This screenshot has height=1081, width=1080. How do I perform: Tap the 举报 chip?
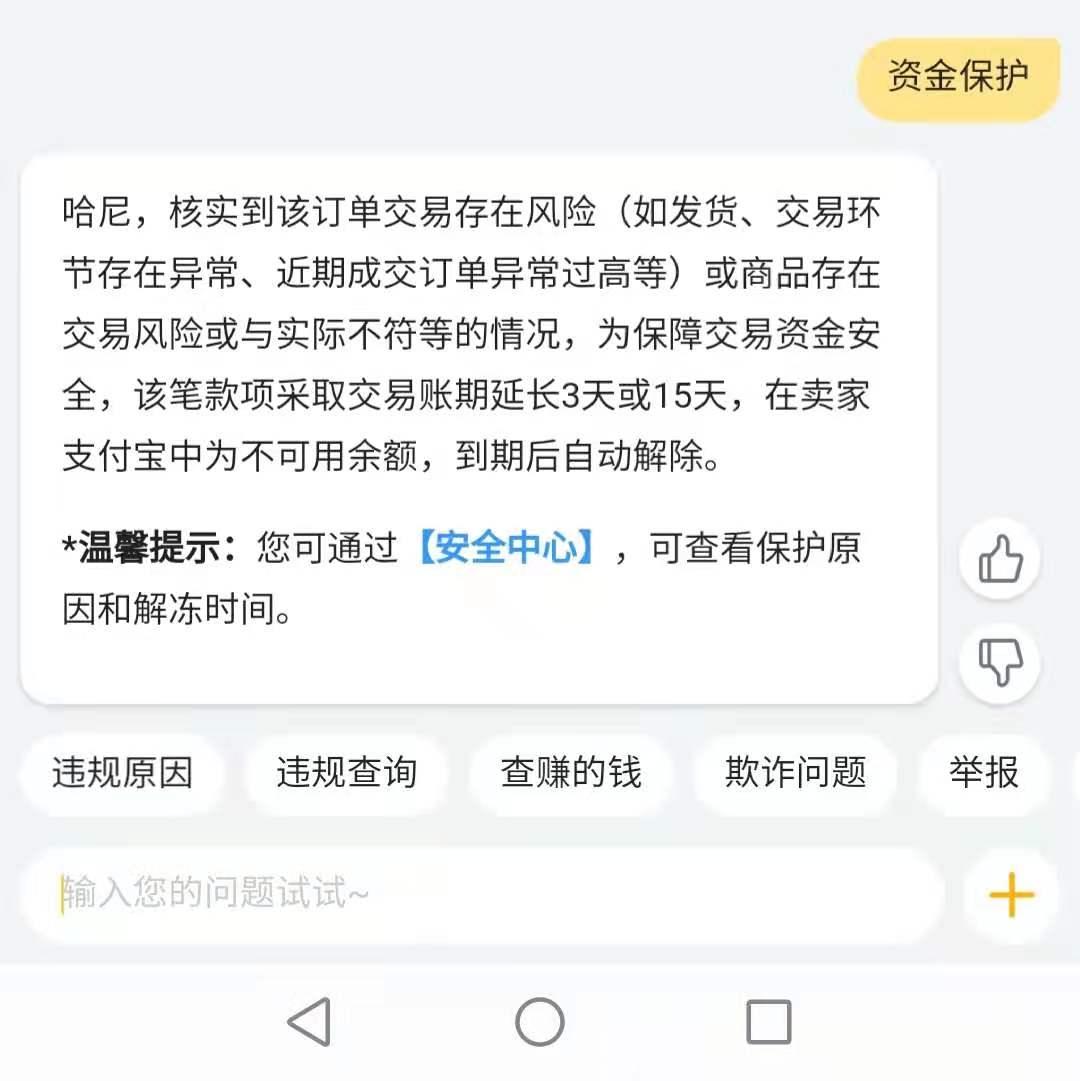[x=984, y=773]
